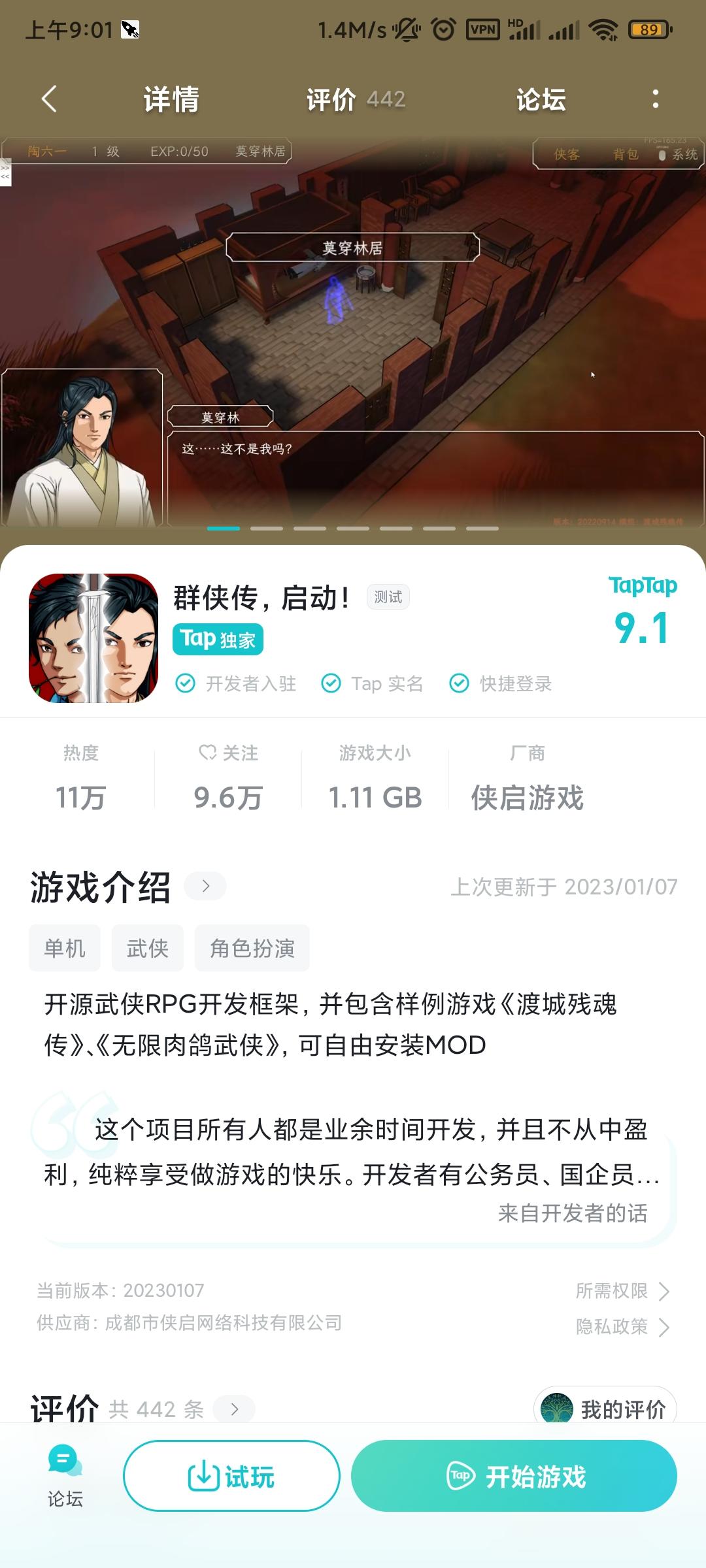This screenshot has height=1568, width=706.
Task: View 所需权限 permissions
Action: [622, 1291]
